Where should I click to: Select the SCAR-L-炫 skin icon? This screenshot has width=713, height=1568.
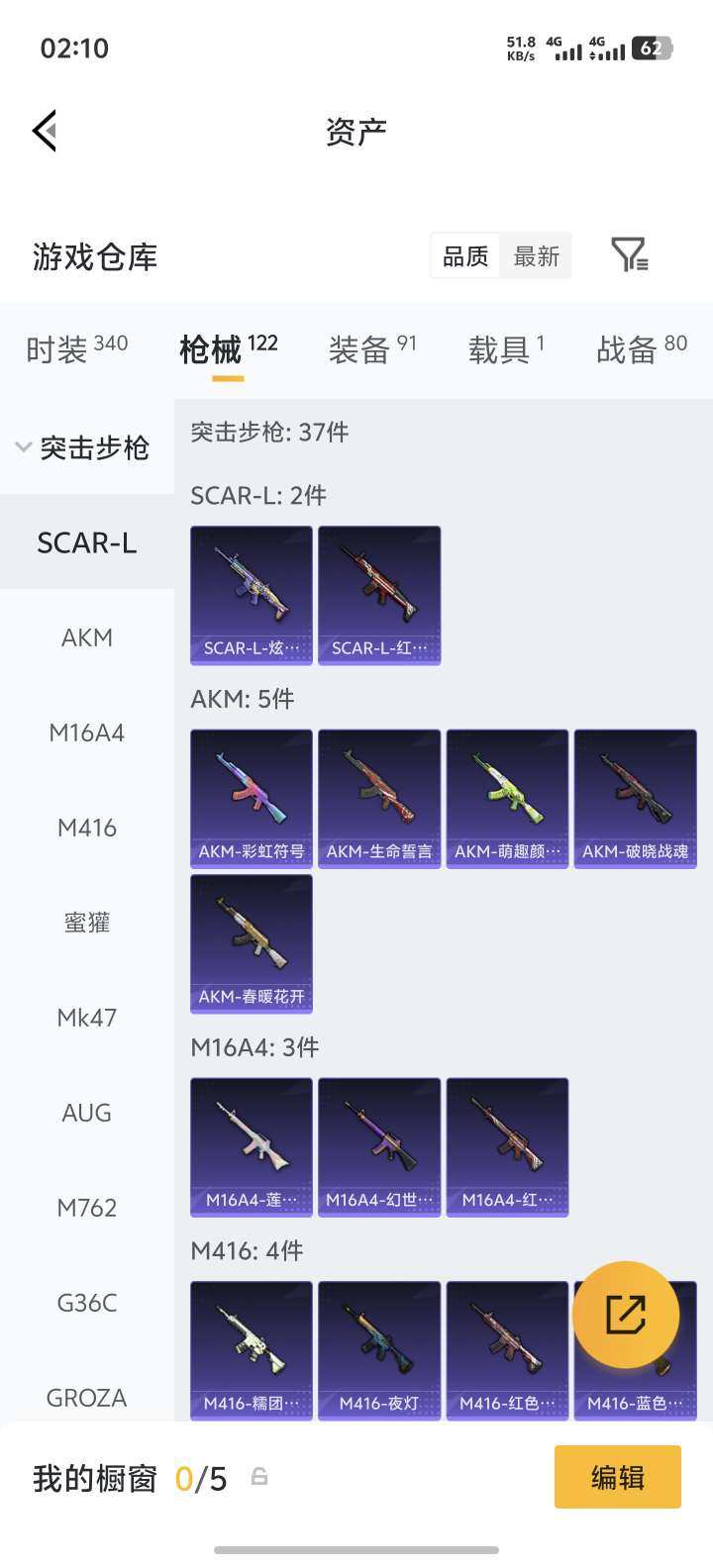point(251,594)
